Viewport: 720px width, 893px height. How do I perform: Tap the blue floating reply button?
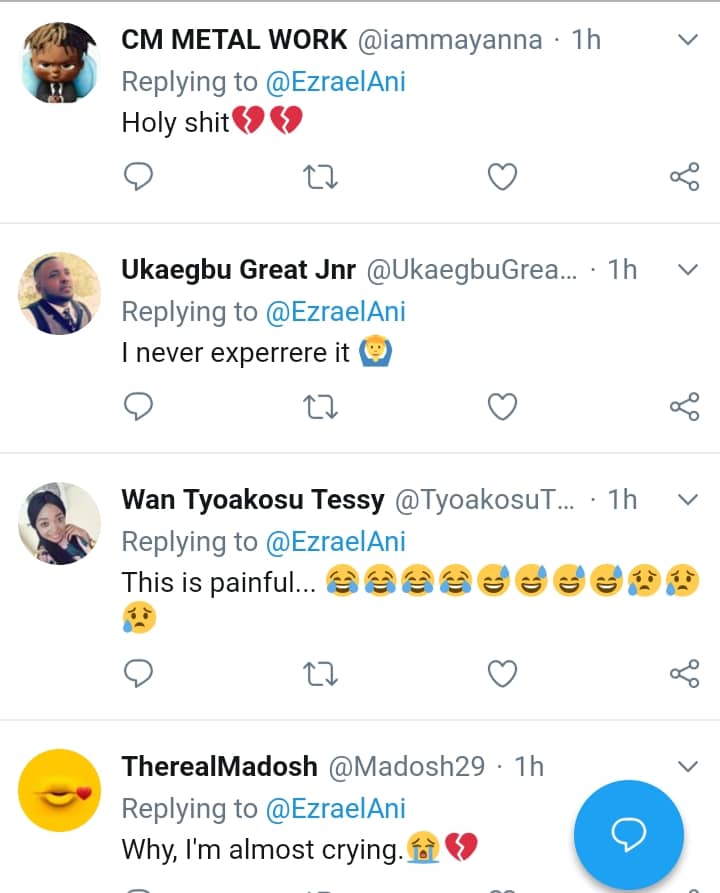click(629, 834)
